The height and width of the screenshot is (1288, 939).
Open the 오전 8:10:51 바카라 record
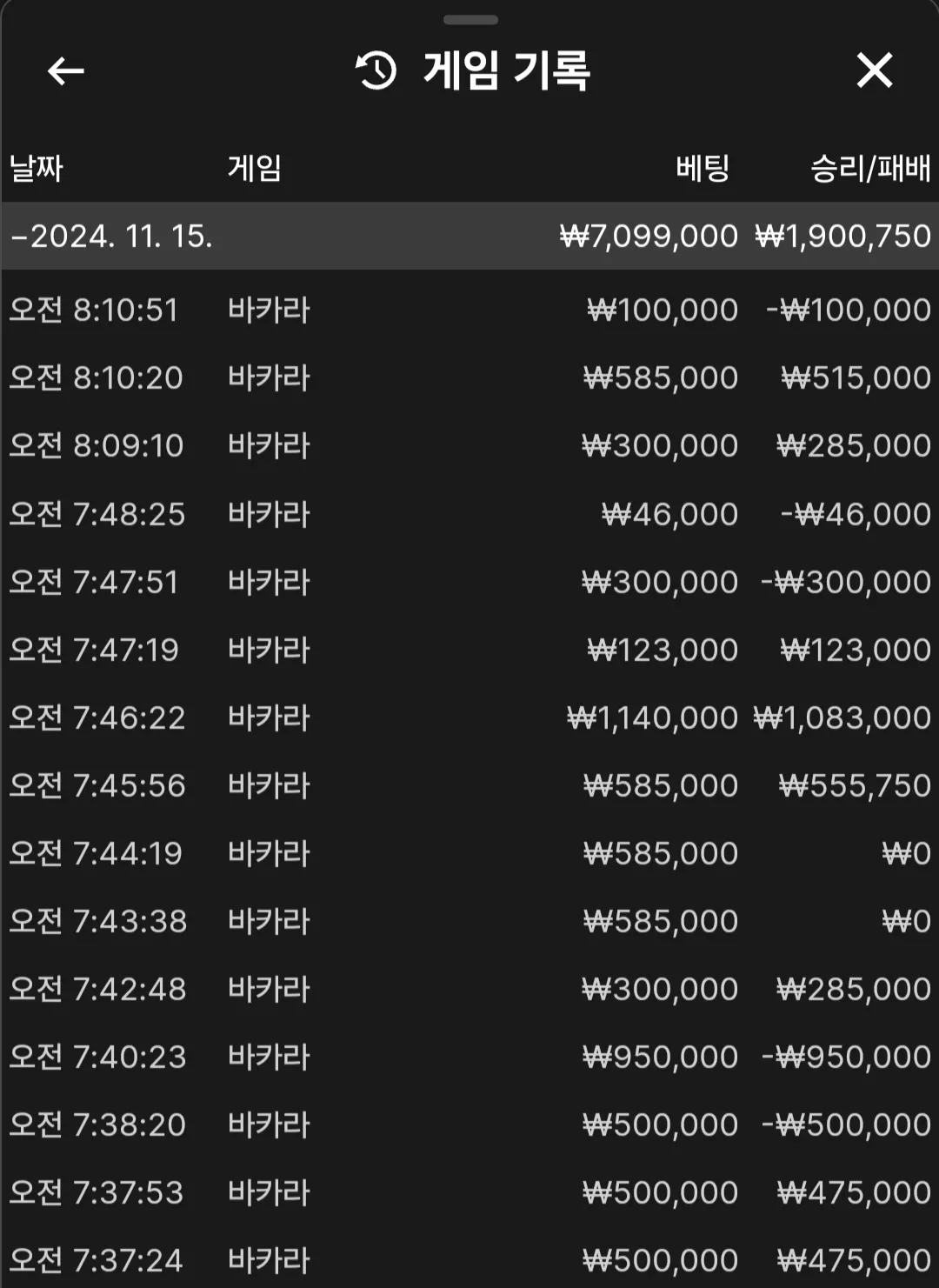(x=469, y=310)
